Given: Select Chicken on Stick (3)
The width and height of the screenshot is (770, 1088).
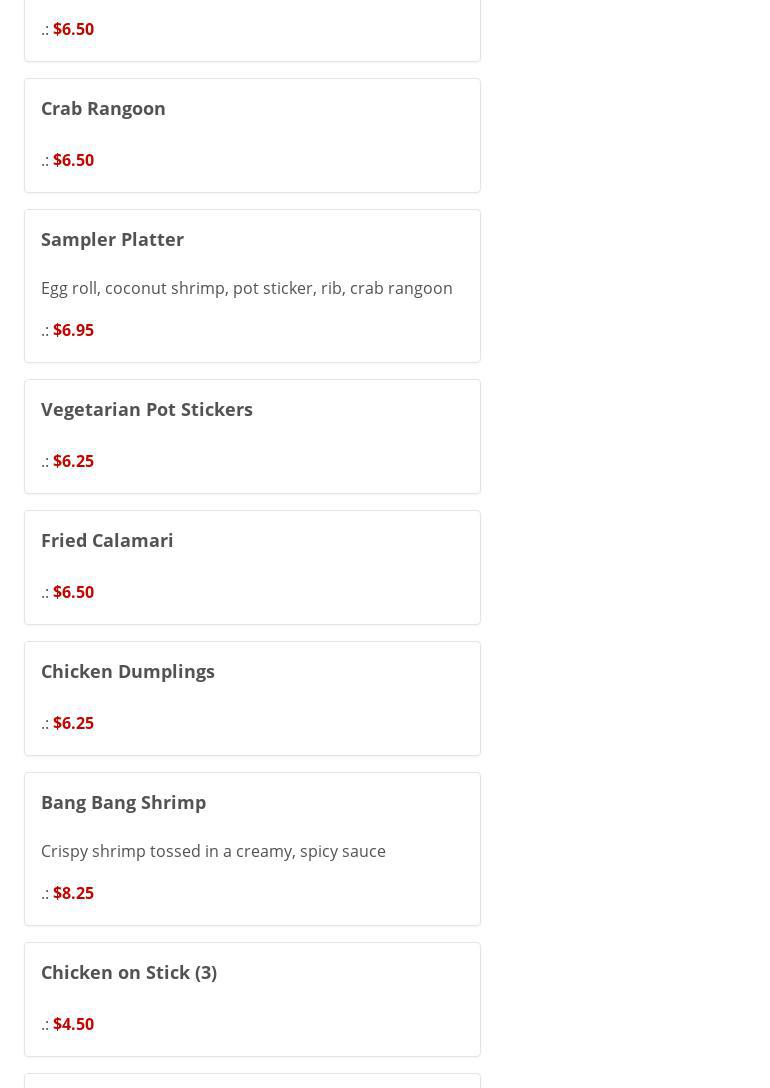Looking at the screenshot, I should tap(129, 972).
